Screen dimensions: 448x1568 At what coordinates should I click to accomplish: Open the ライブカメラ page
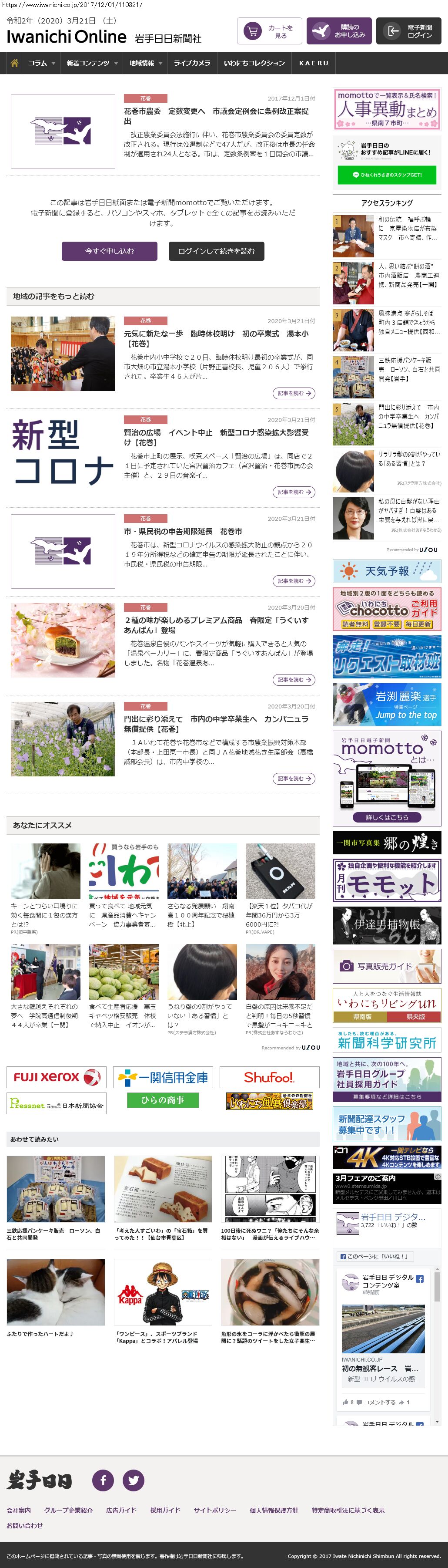click(192, 63)
